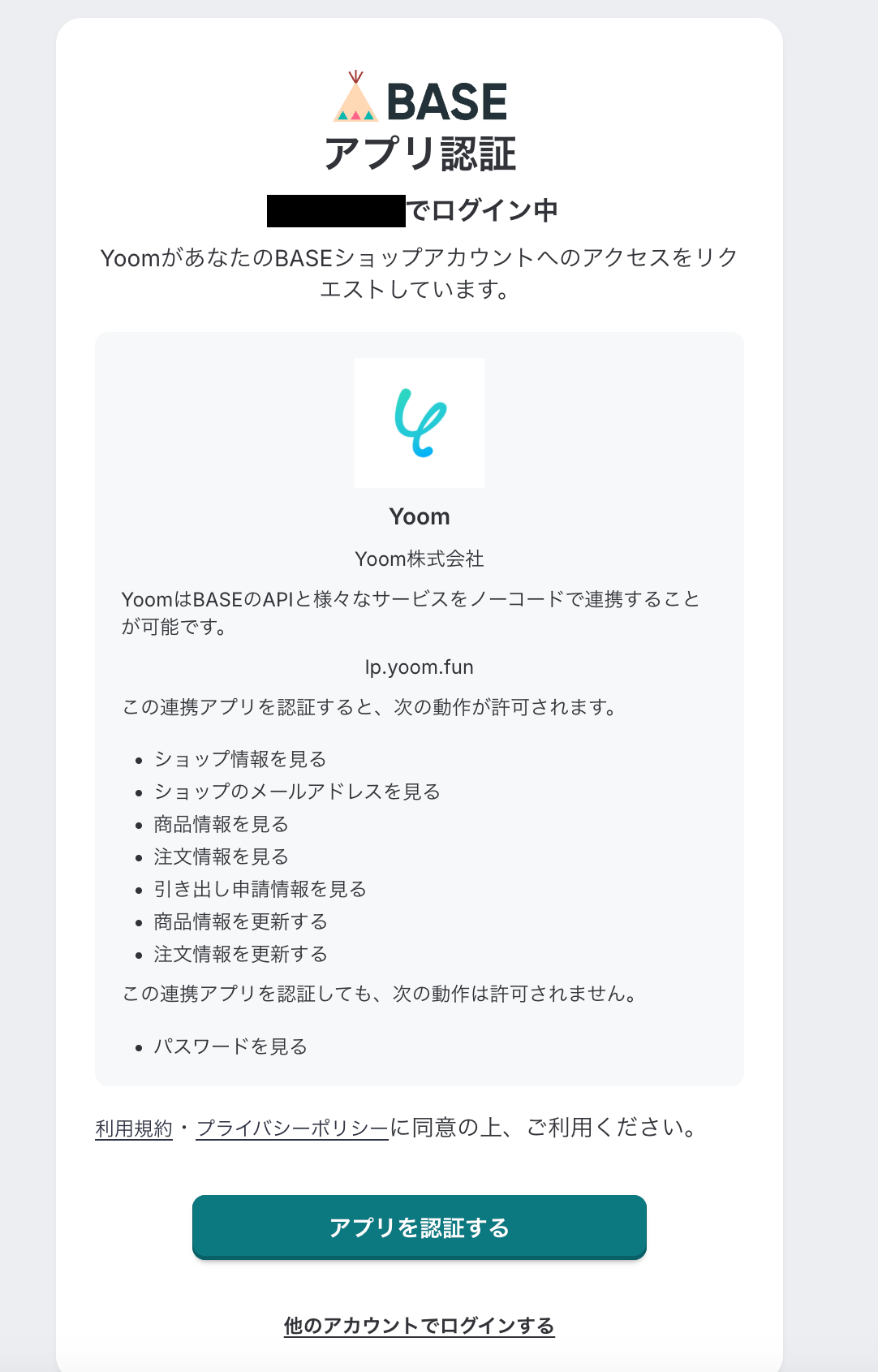Tap the アプリを認証する button

click(419, 1227)
